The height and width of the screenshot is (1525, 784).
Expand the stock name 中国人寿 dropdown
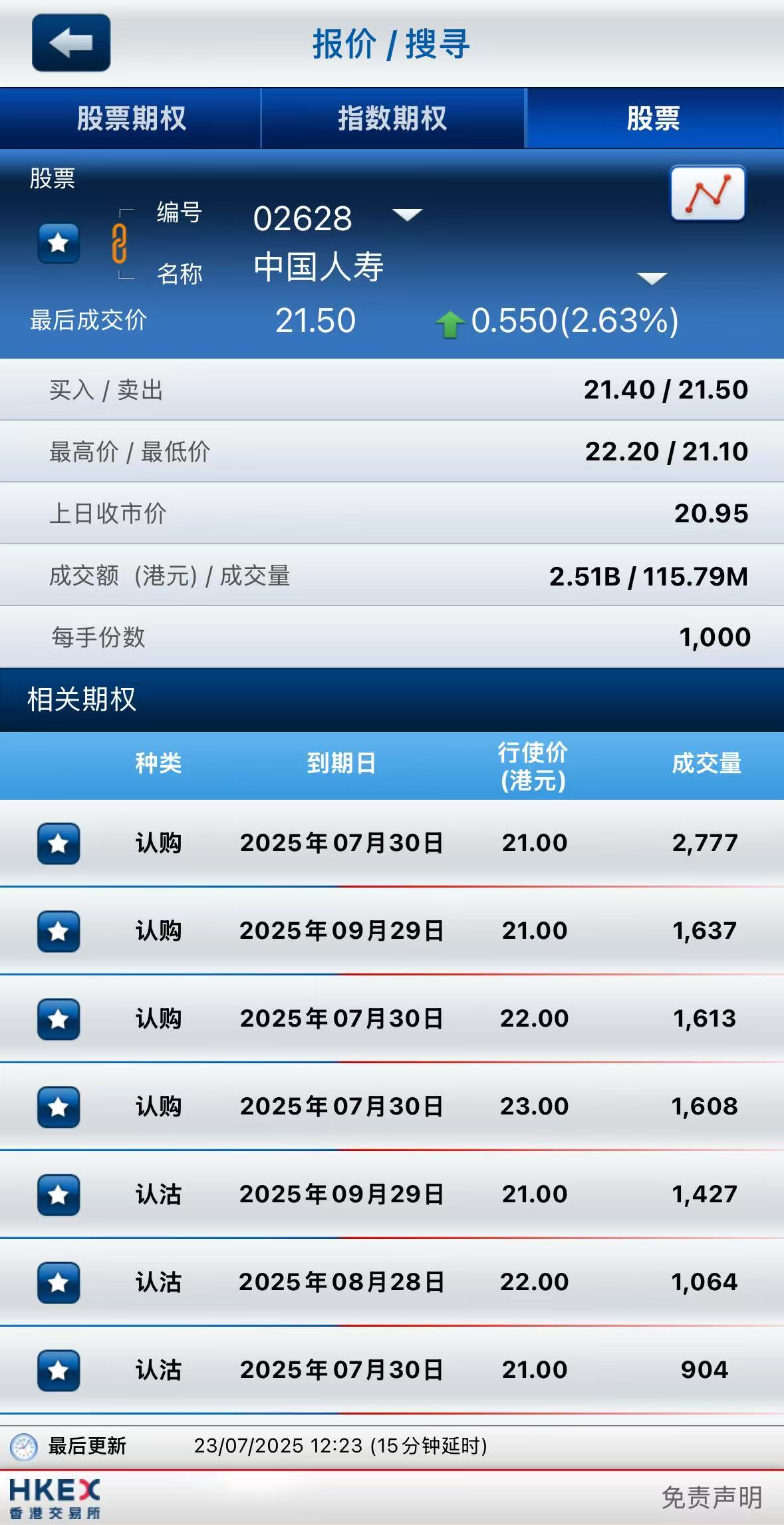point(652,278)
